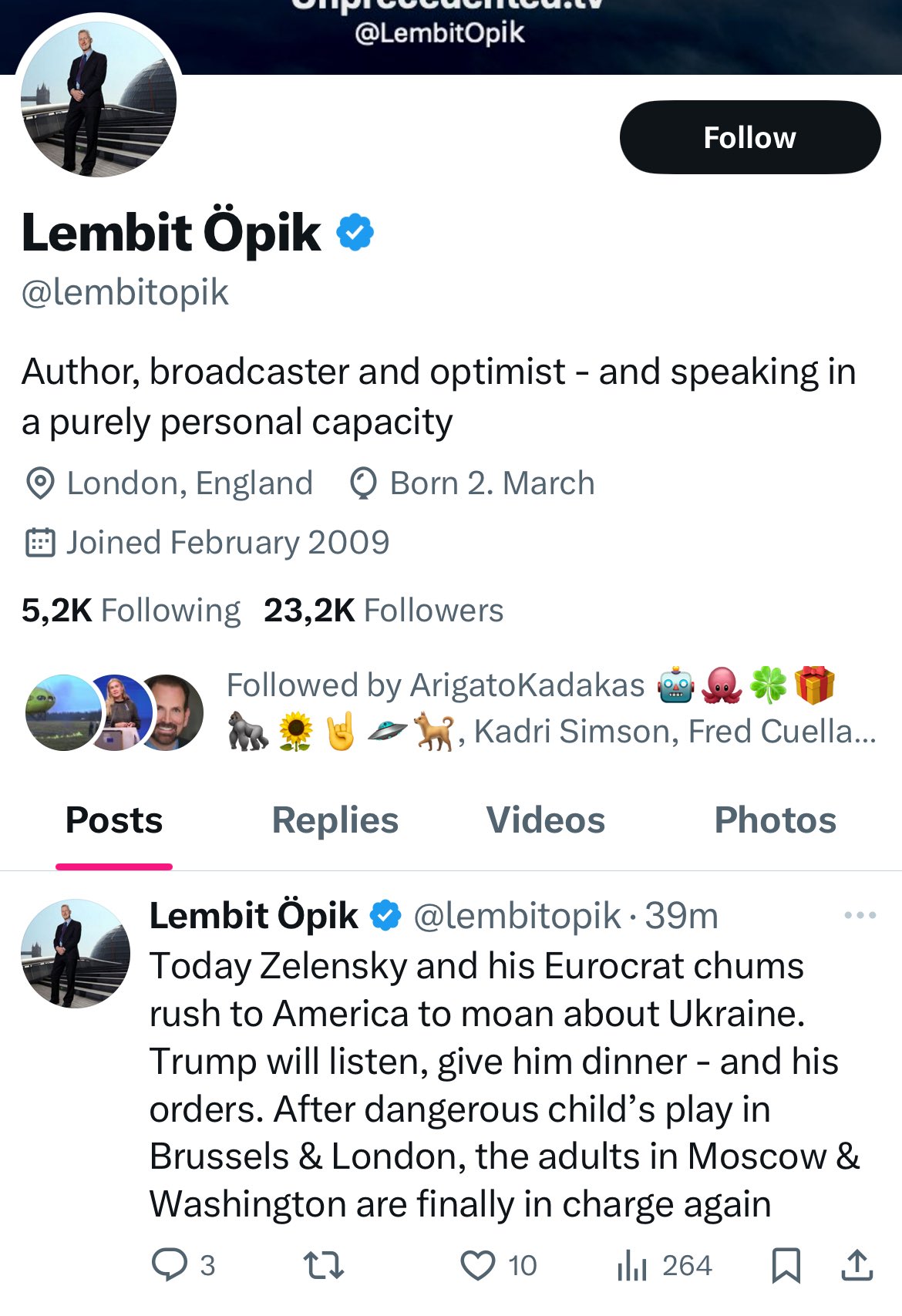This screenshot has width=902, height=1316.
Task: Like the Zelensky post
Action: click(478, 1265)
